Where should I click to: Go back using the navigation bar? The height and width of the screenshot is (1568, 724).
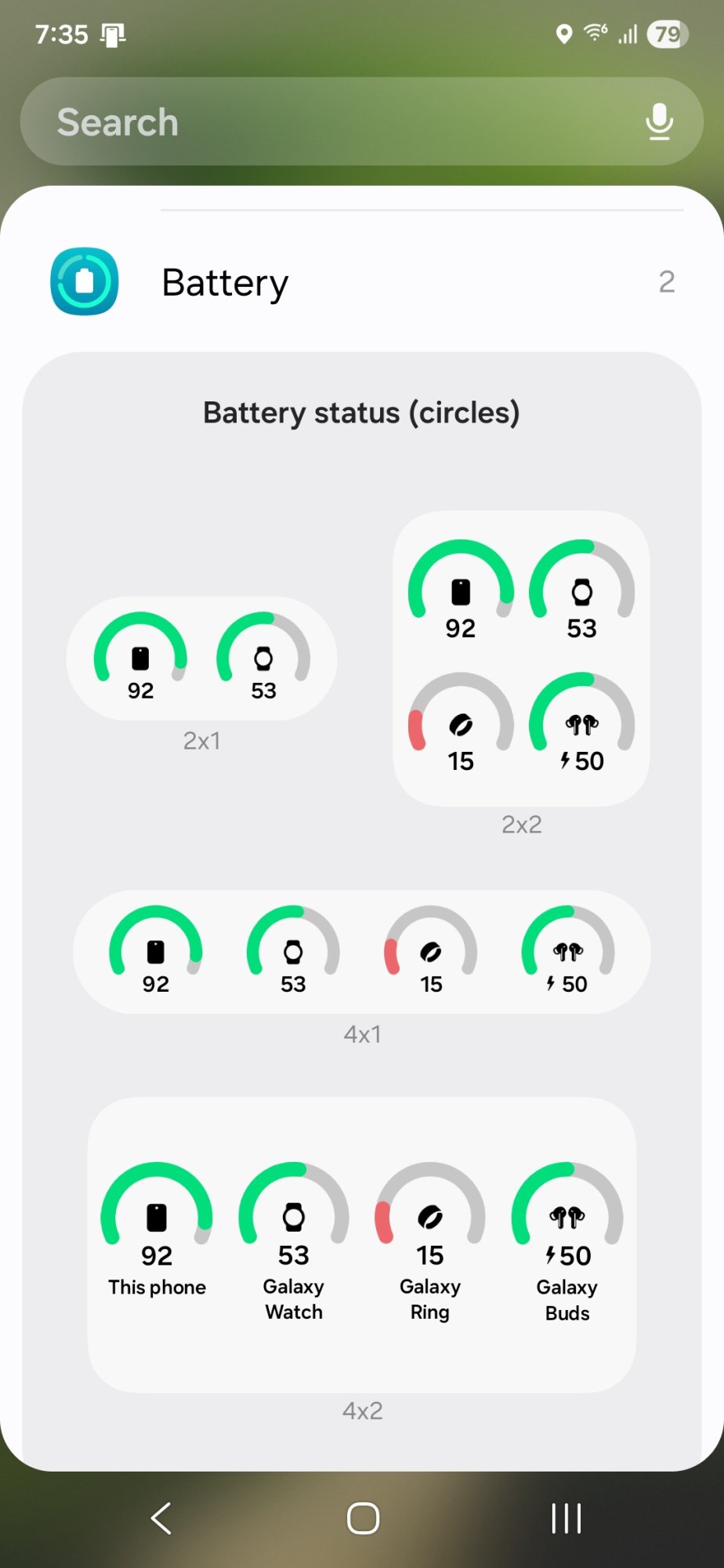161,1519
